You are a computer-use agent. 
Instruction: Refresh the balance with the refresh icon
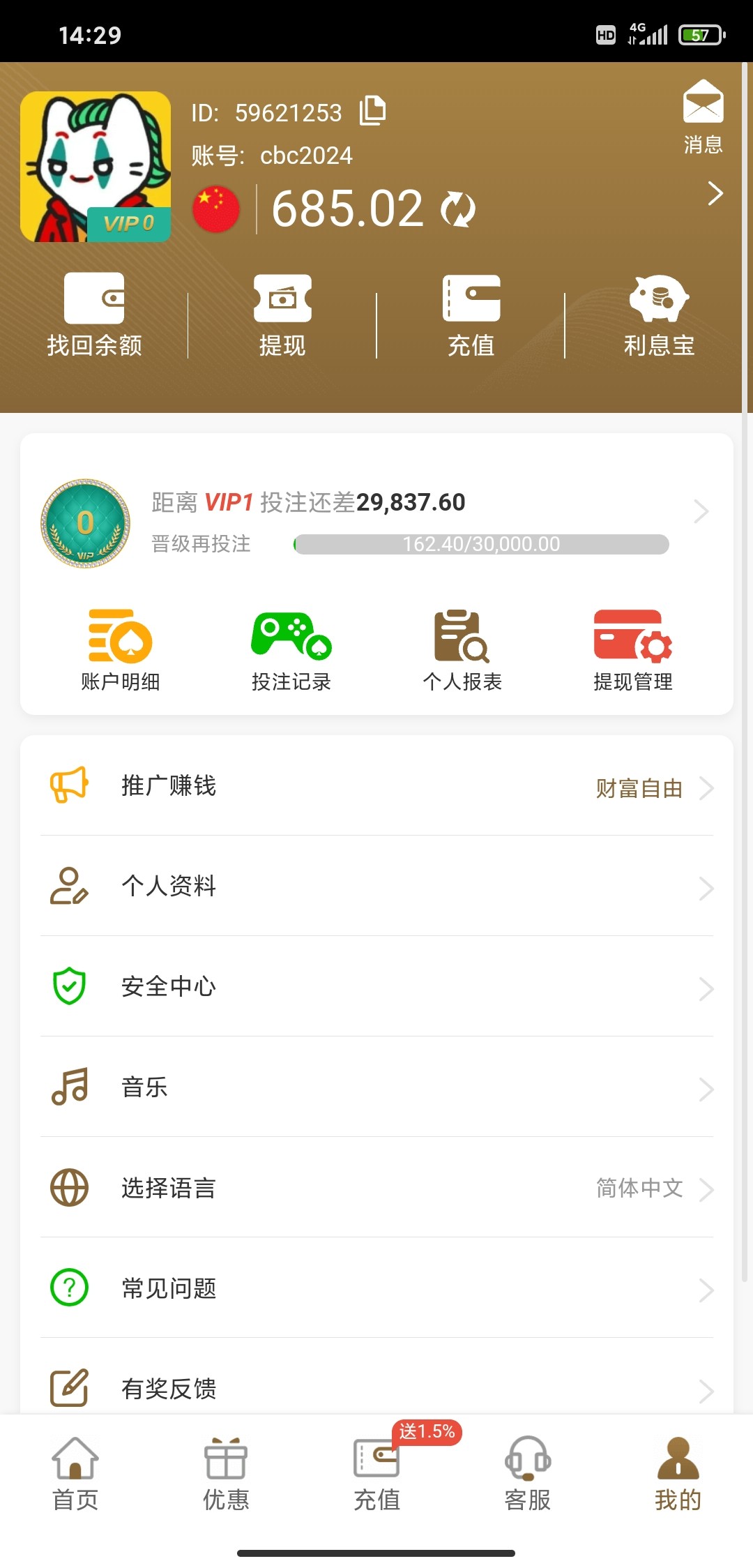[x=458, y=208]
